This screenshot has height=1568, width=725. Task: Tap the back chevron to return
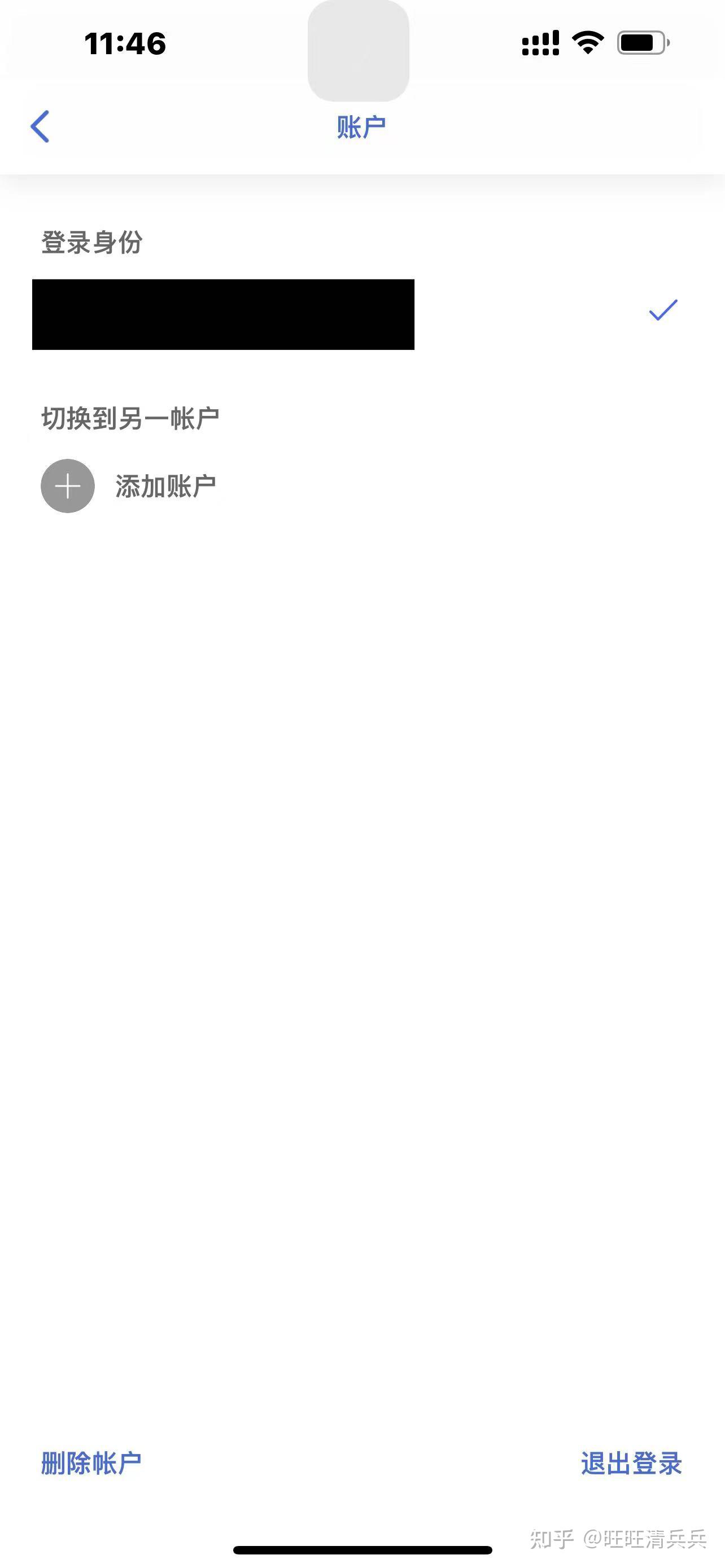pos(39,126)
